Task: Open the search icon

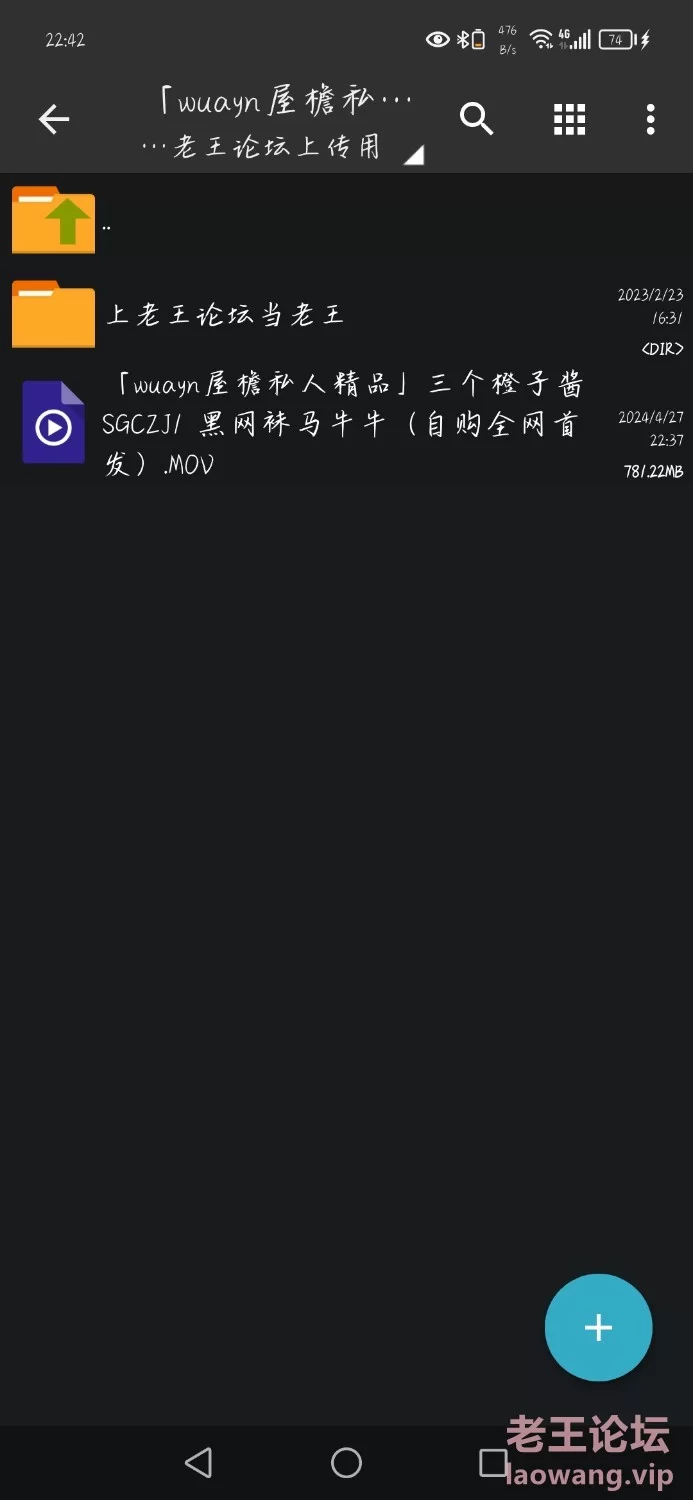Action: 476,120
